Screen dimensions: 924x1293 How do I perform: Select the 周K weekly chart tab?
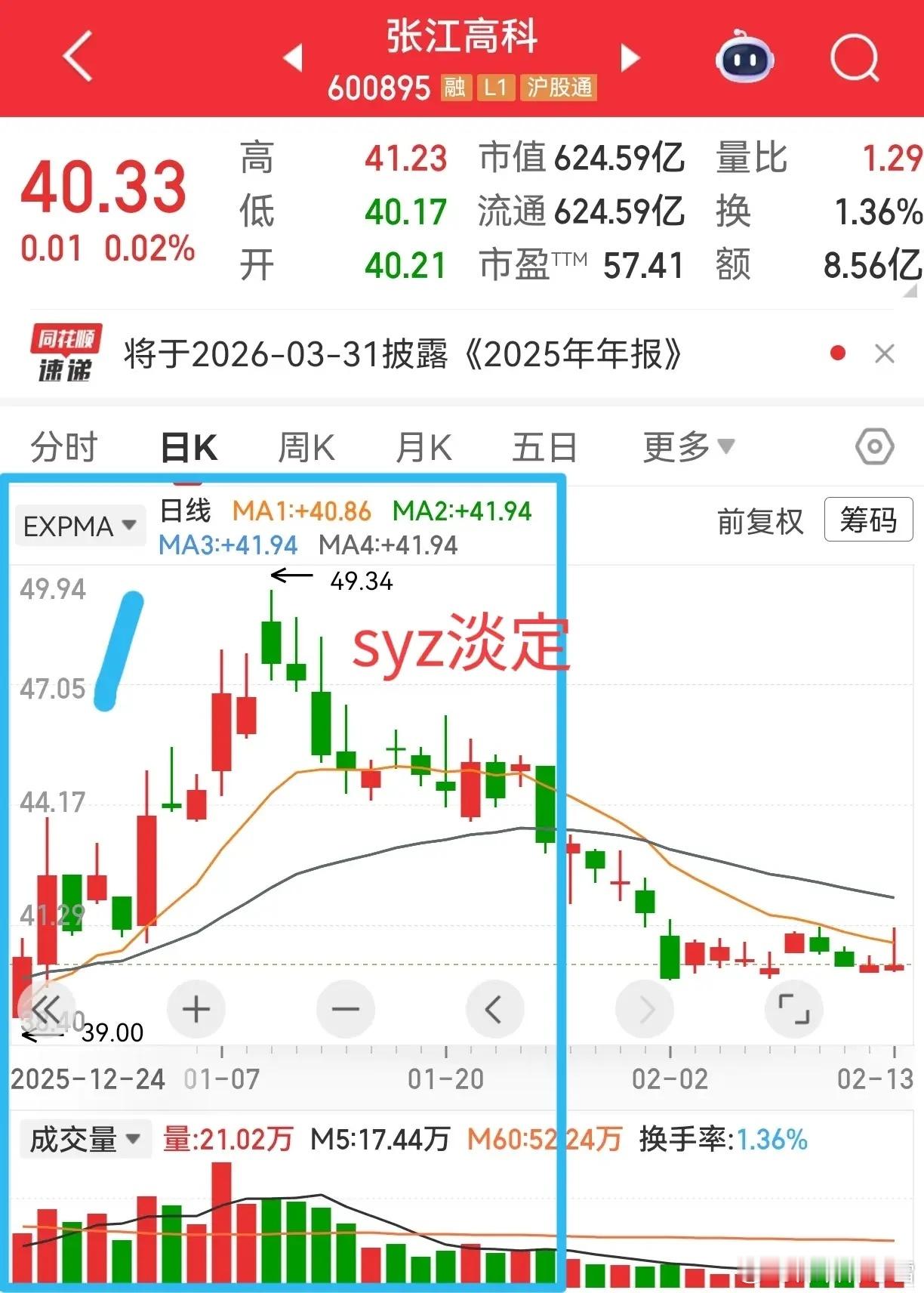(306, 446)
